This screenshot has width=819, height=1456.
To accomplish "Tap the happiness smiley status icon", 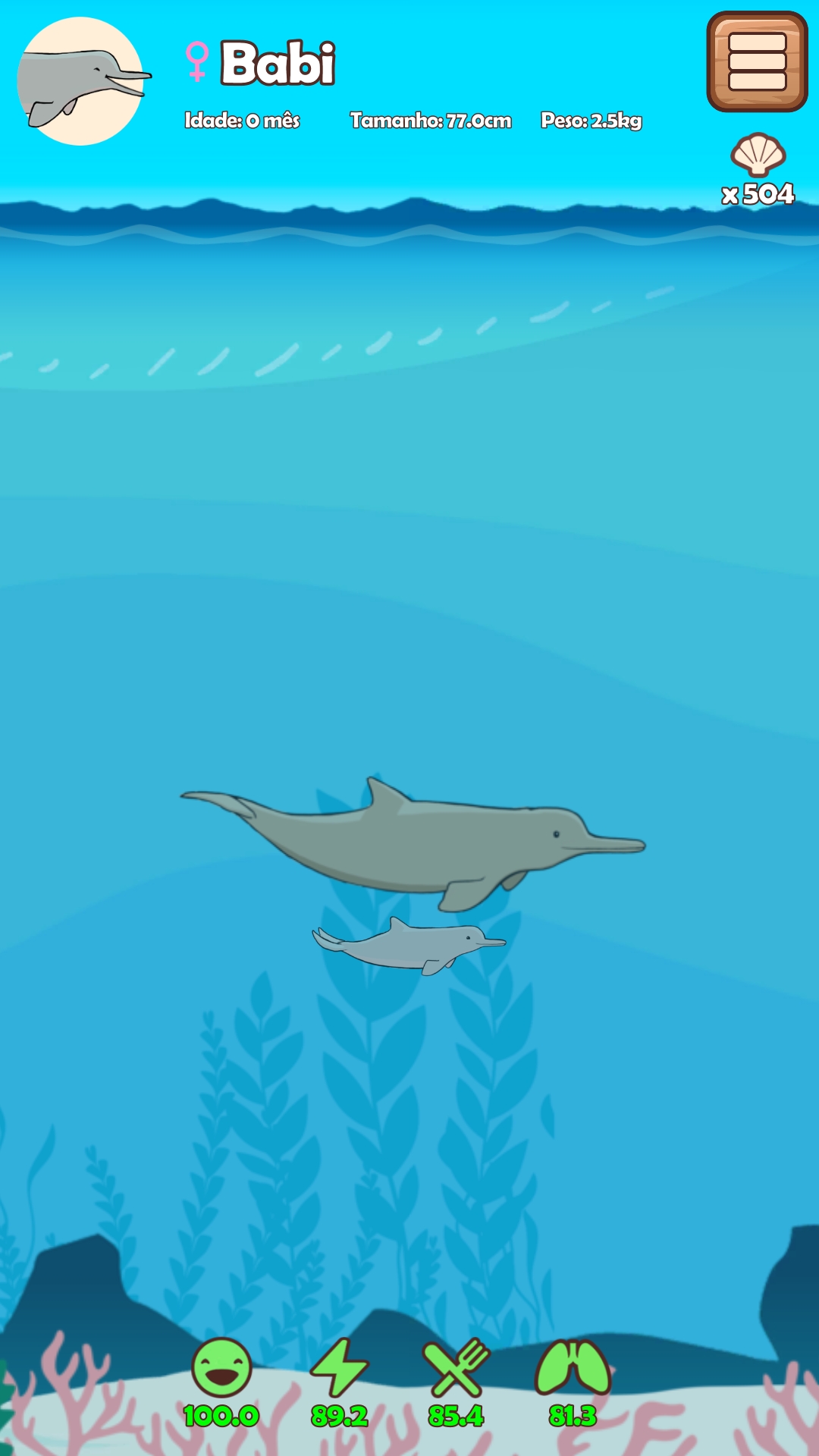I will tap(221, 1367).
